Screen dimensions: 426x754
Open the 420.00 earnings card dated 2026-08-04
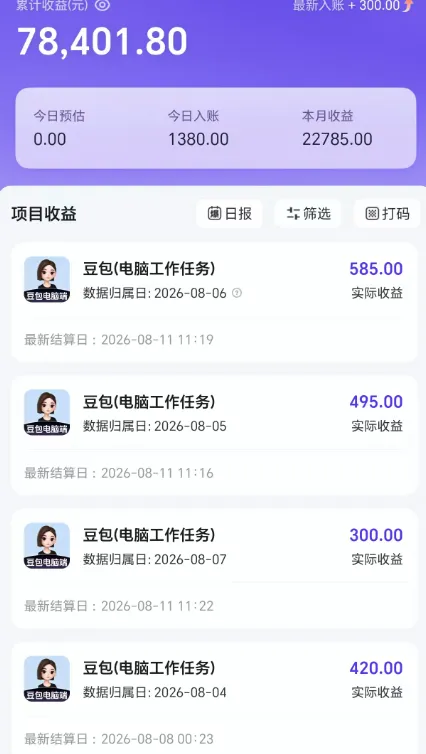coord(214,698)
